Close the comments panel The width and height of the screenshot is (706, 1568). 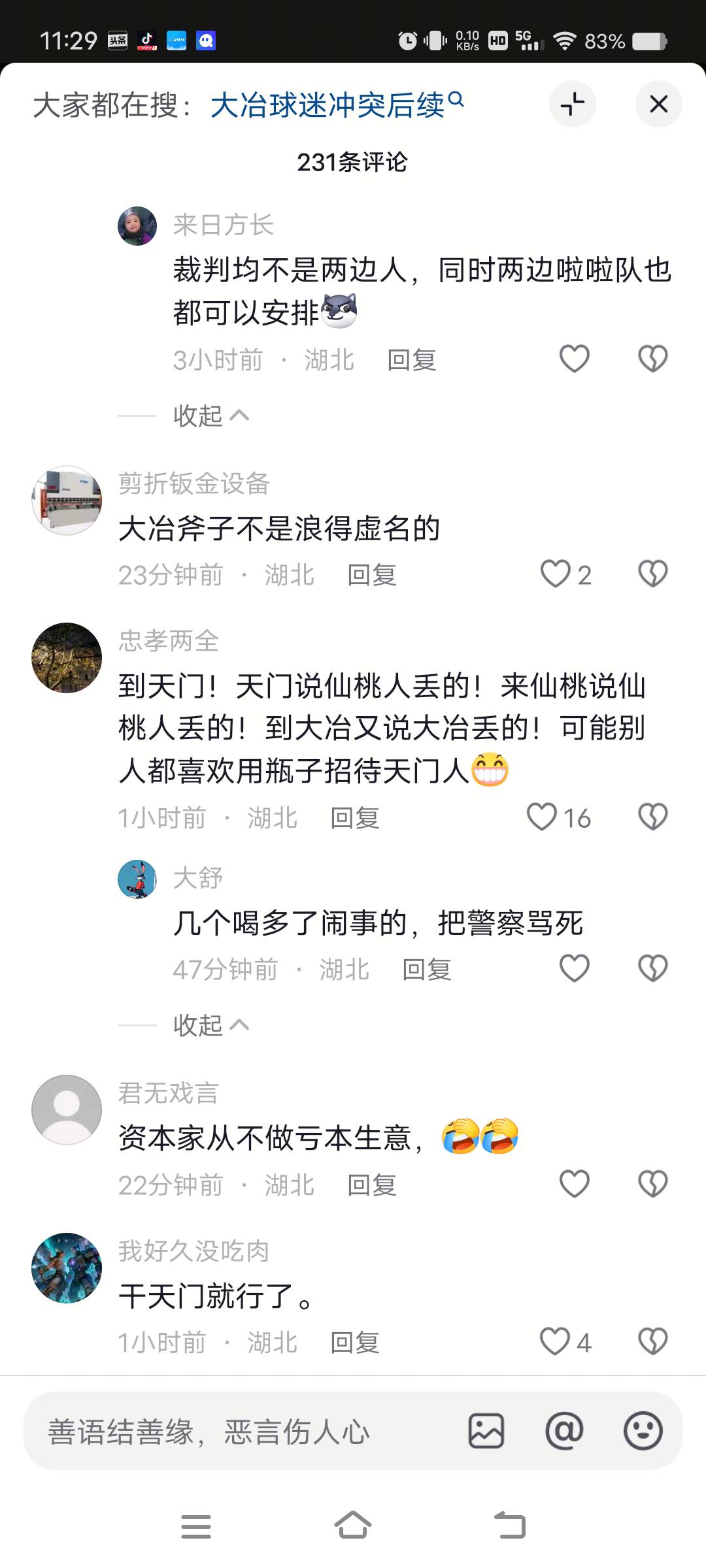[x=658, y=104]
